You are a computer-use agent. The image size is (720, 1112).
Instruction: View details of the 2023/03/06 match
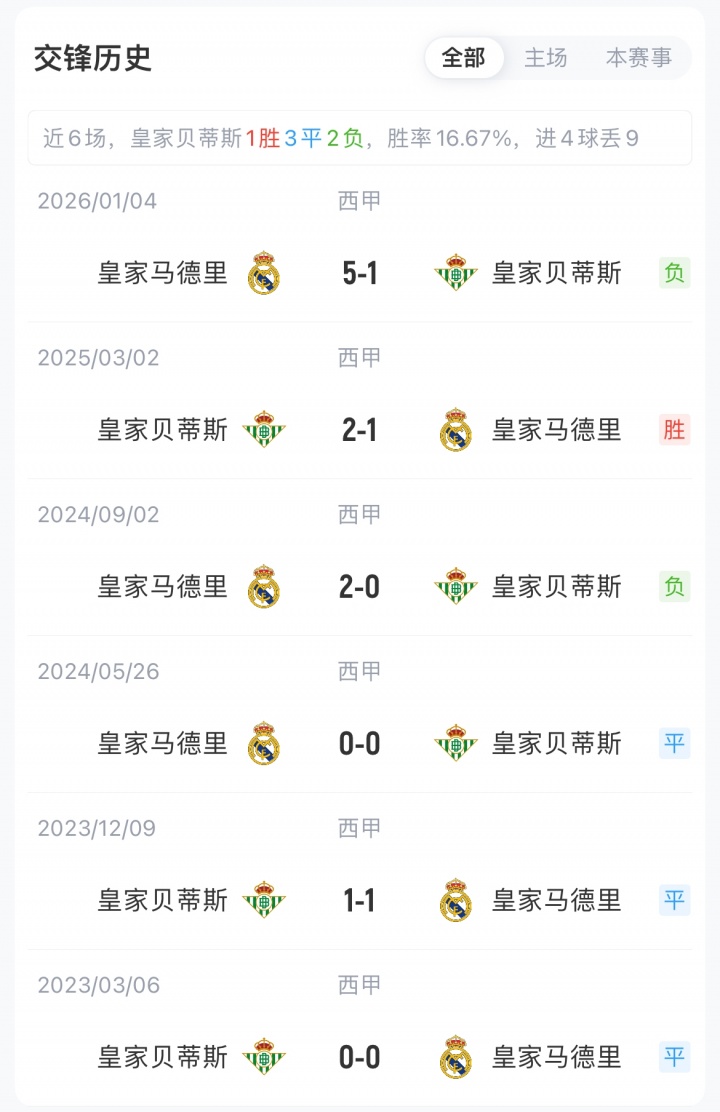pyautogui.click(x=360, y=1057)
